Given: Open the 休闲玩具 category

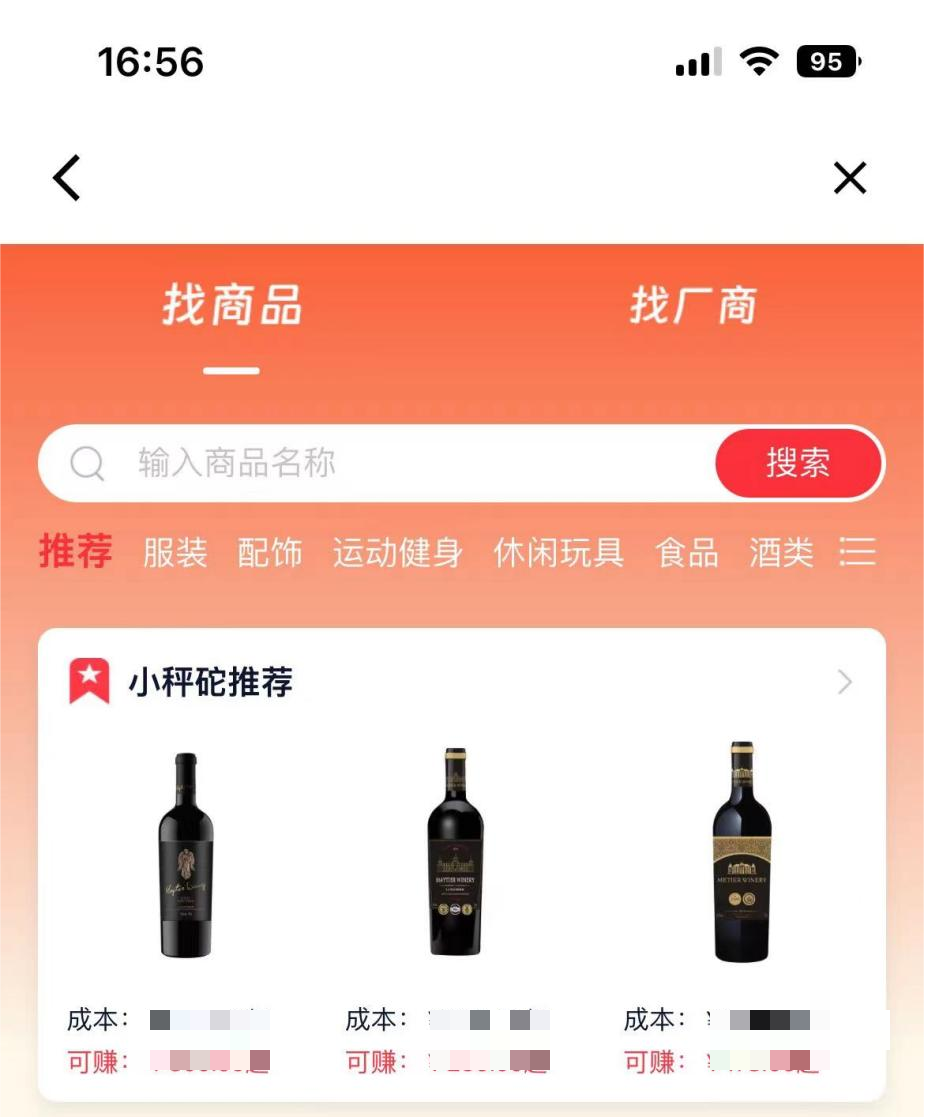Looking at the screenshot, I should pos(559,553).
